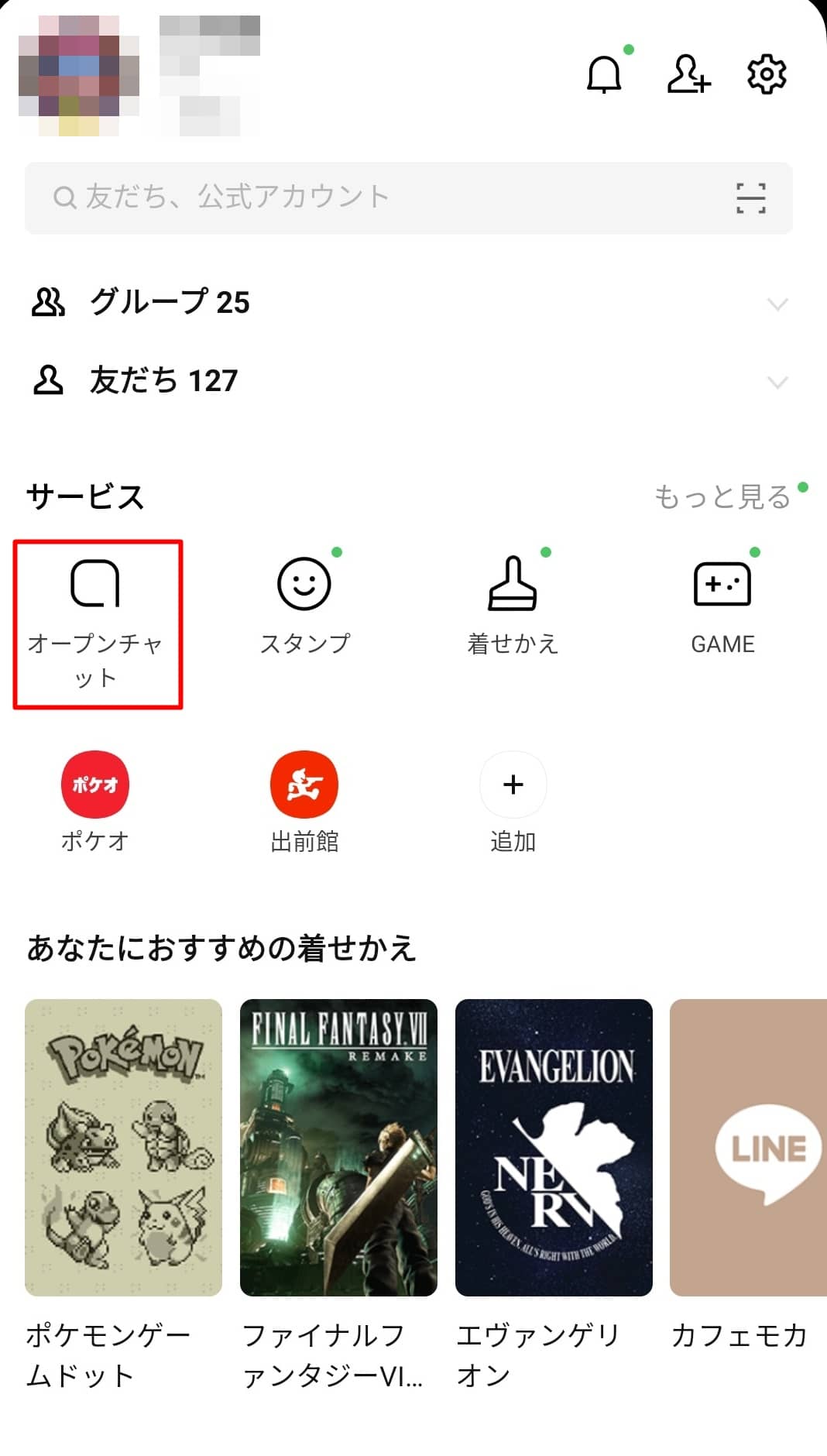
Task: Open the ポケオ service icon
Action: (x=94, y=785)
